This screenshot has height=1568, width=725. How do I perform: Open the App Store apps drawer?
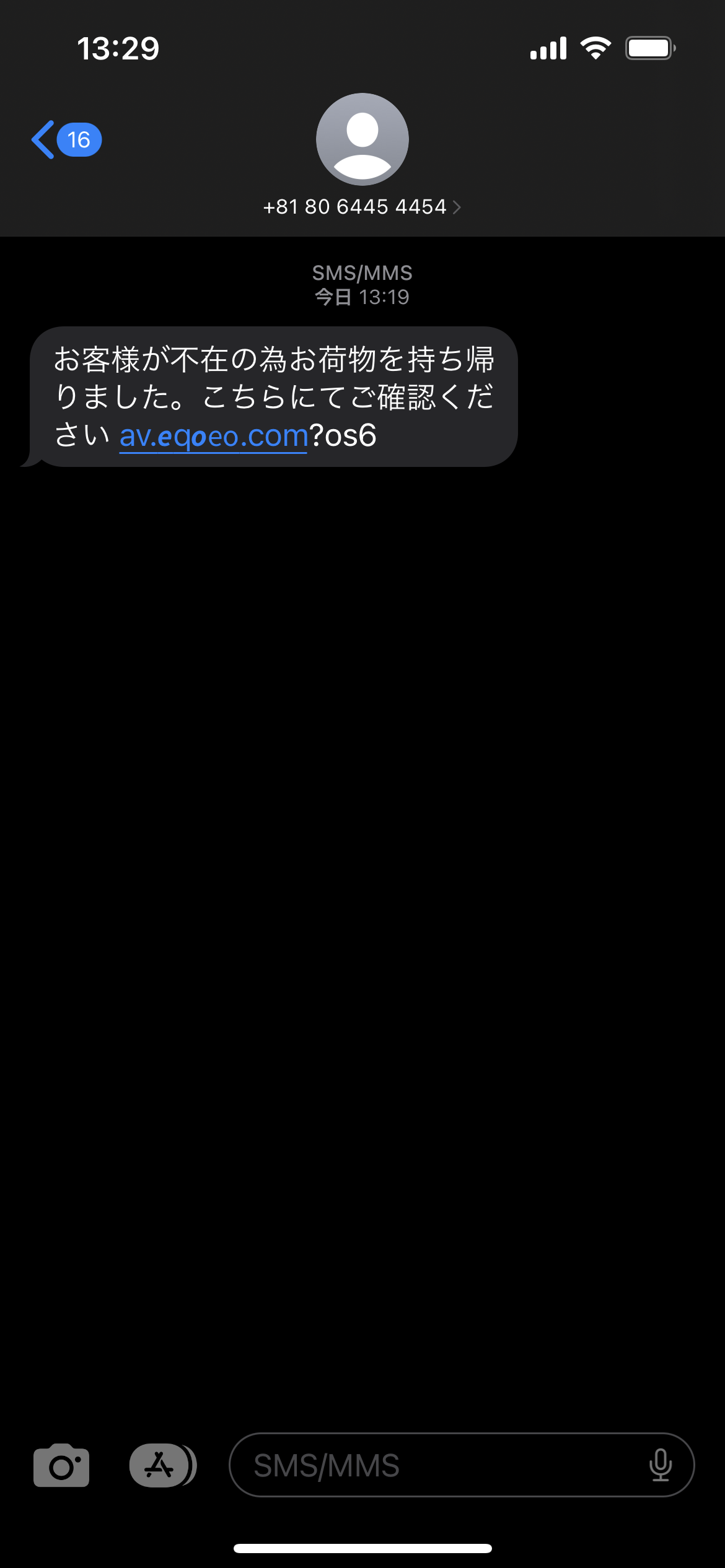[x=160, y=1465]
